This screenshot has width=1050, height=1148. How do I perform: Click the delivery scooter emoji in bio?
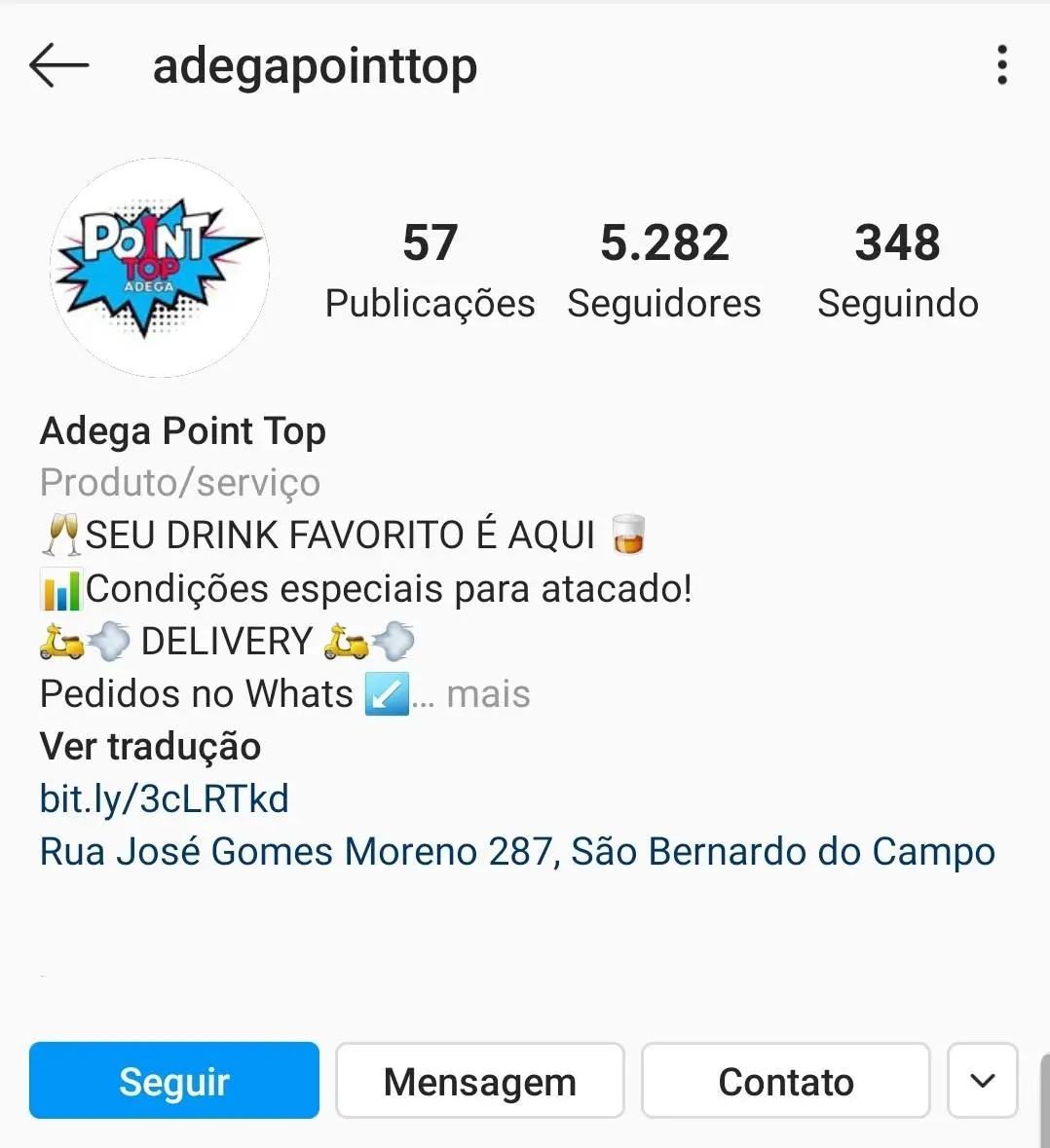point(58,641)
